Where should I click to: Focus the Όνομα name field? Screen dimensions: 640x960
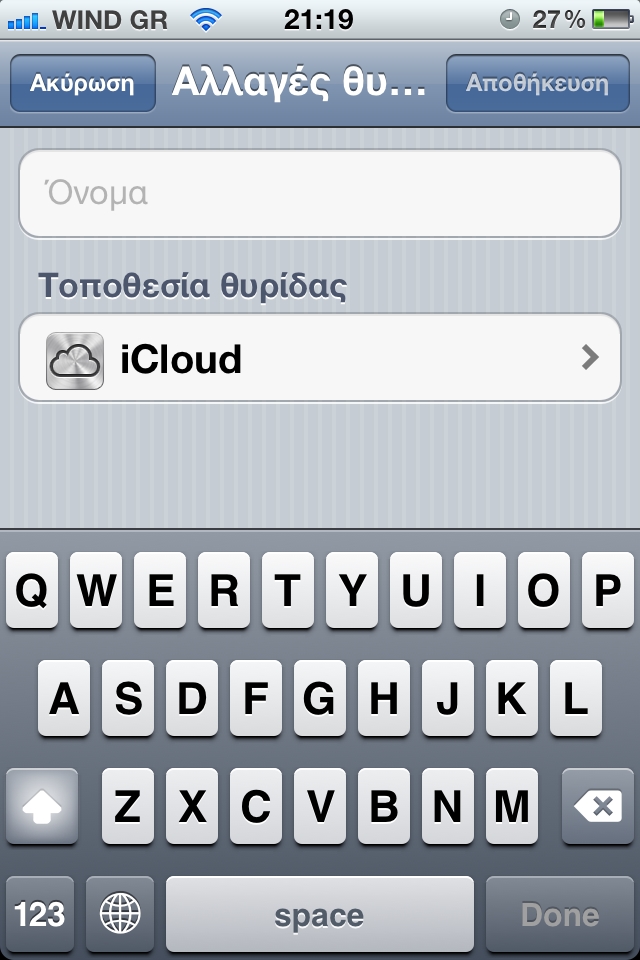tap(320, 193)
